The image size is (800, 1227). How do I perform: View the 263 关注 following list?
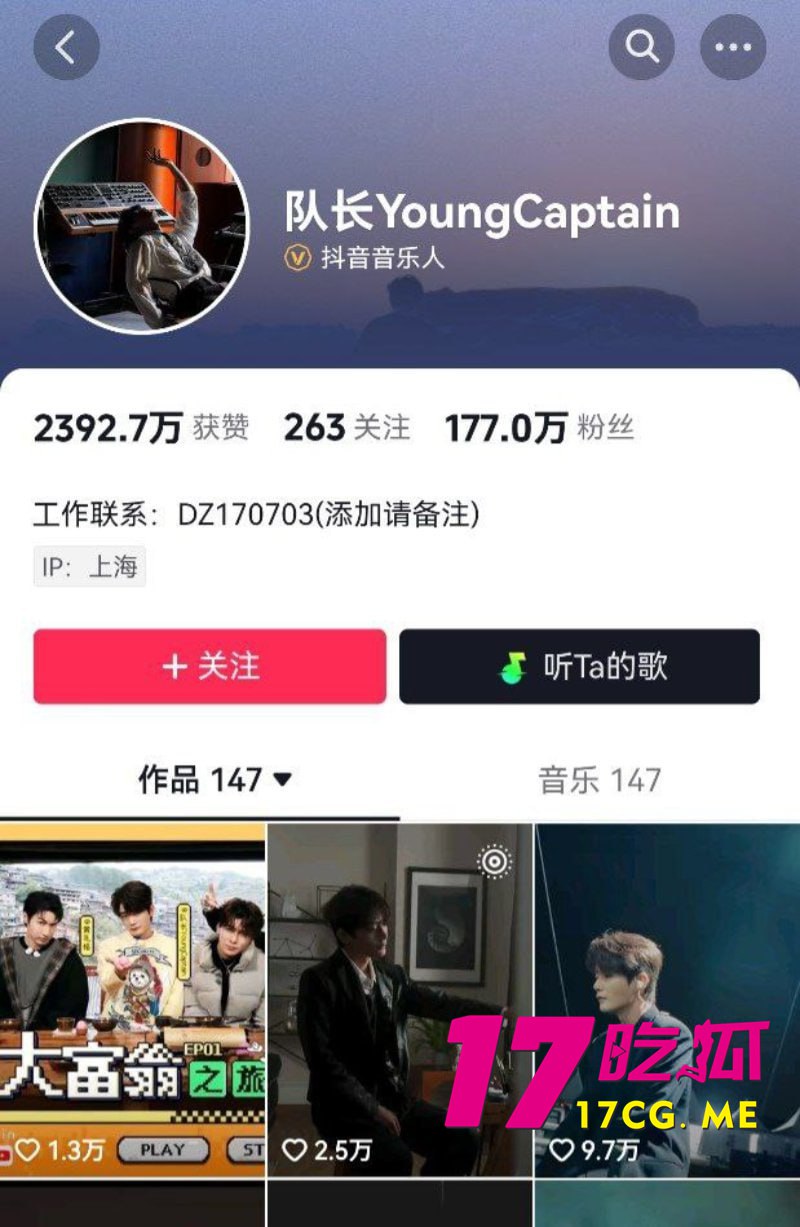tap(346, 428)
